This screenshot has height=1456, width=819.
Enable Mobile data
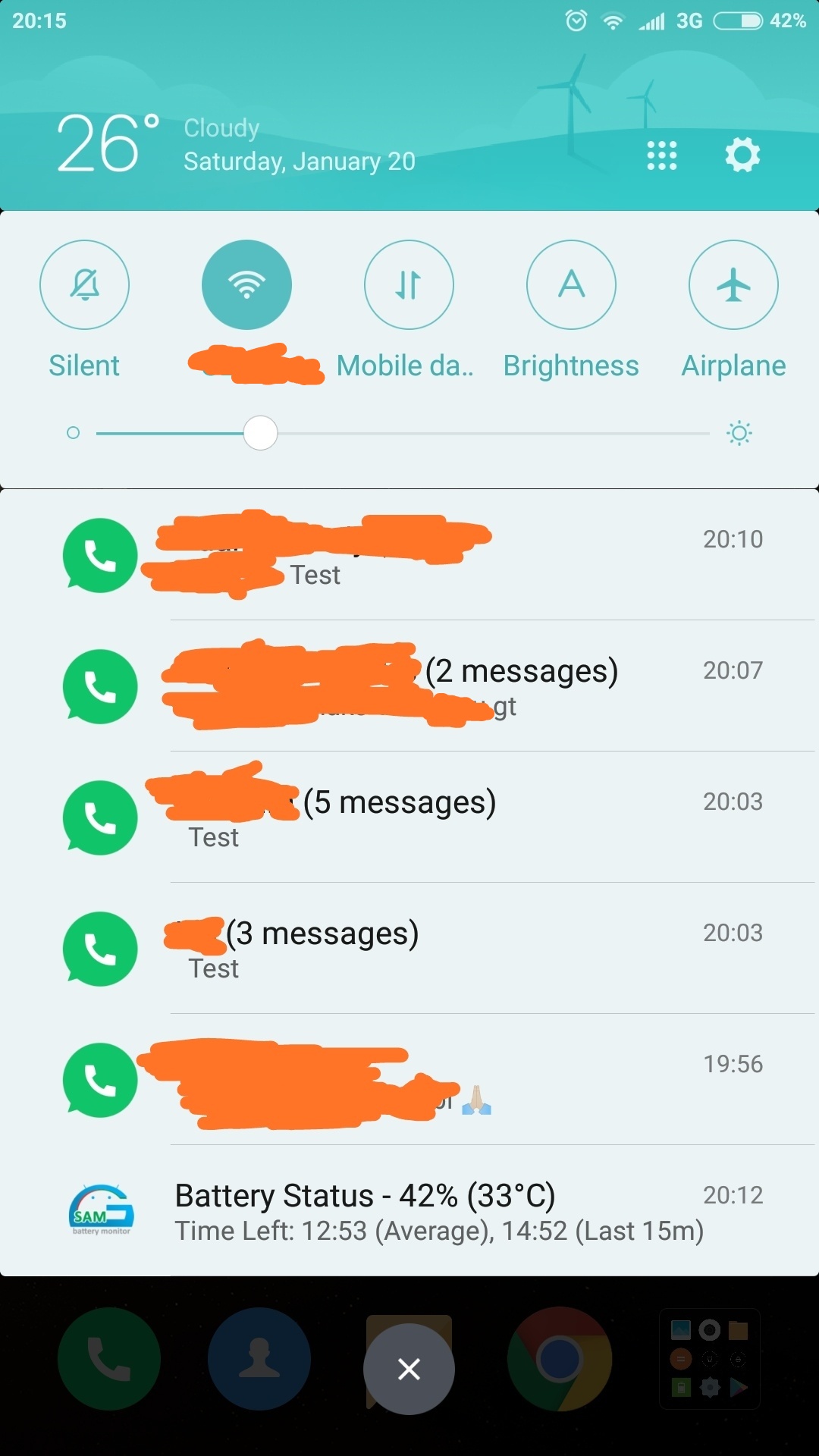coord(409,284)
